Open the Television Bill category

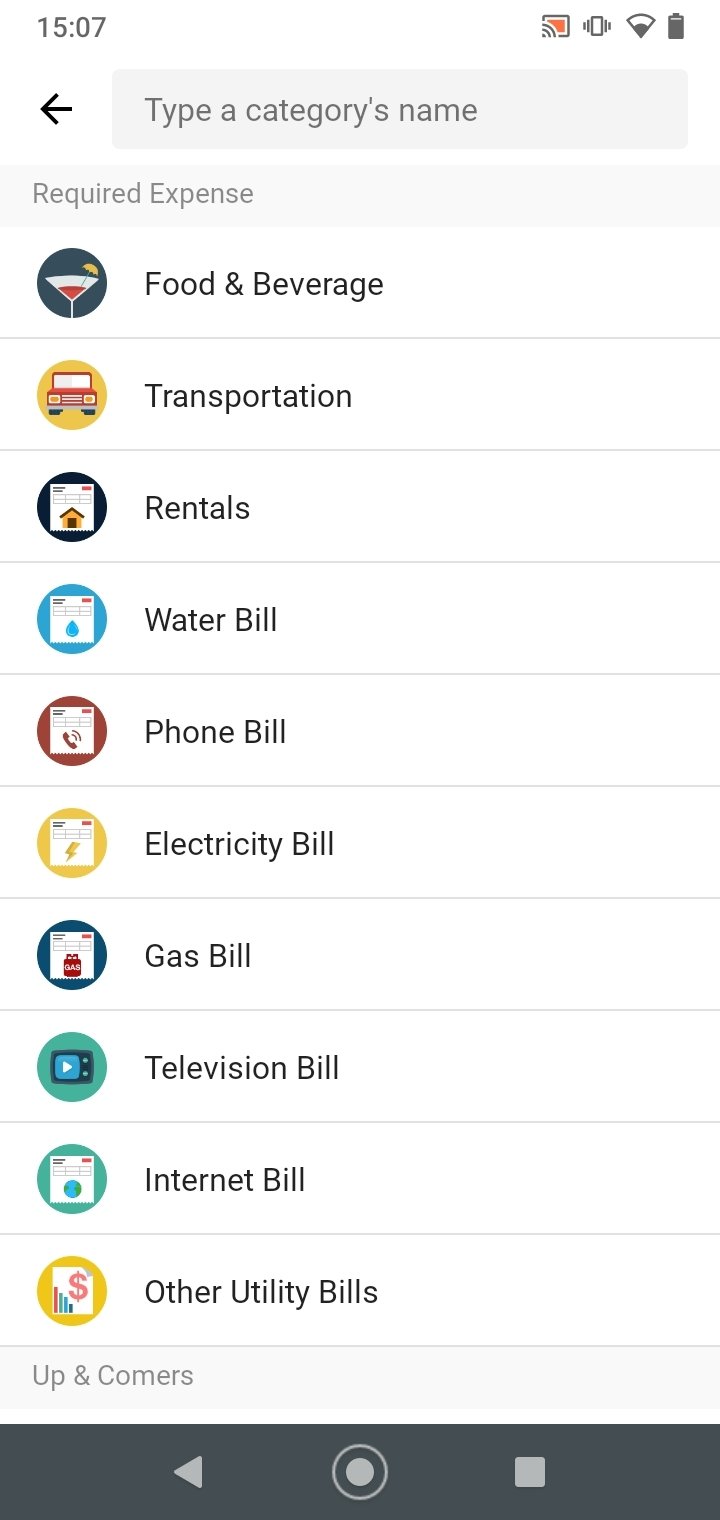(360, 1067)
